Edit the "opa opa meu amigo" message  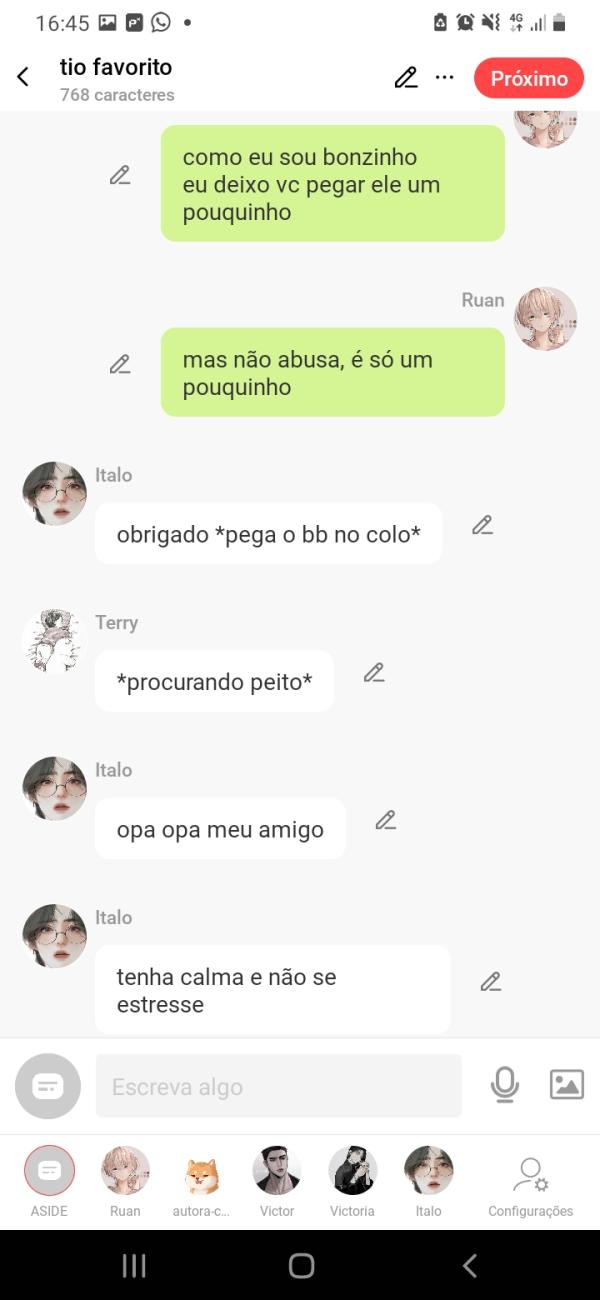[386, 821]
